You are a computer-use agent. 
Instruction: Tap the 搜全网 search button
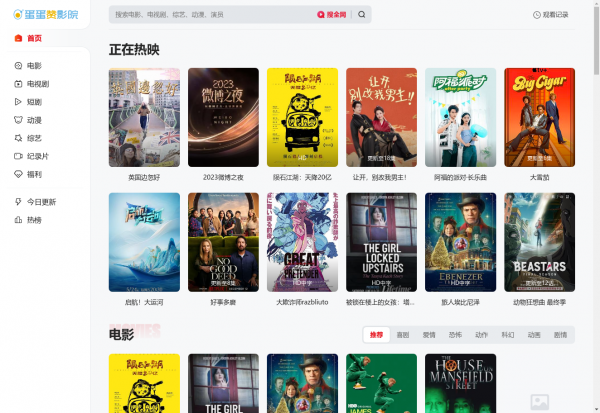[333, 15]
